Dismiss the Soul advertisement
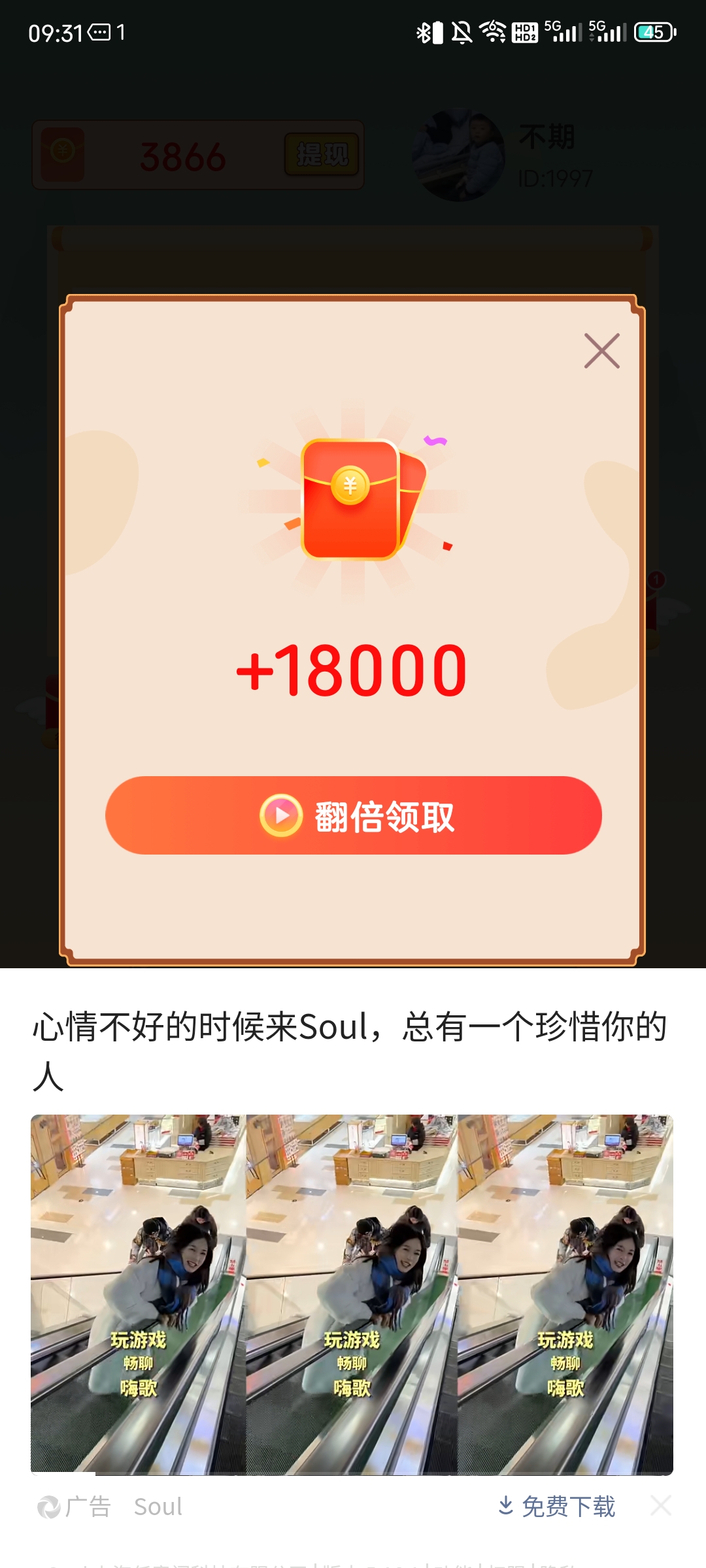The height and width of the screenshot is (1568, 706). coord(661,1505)
